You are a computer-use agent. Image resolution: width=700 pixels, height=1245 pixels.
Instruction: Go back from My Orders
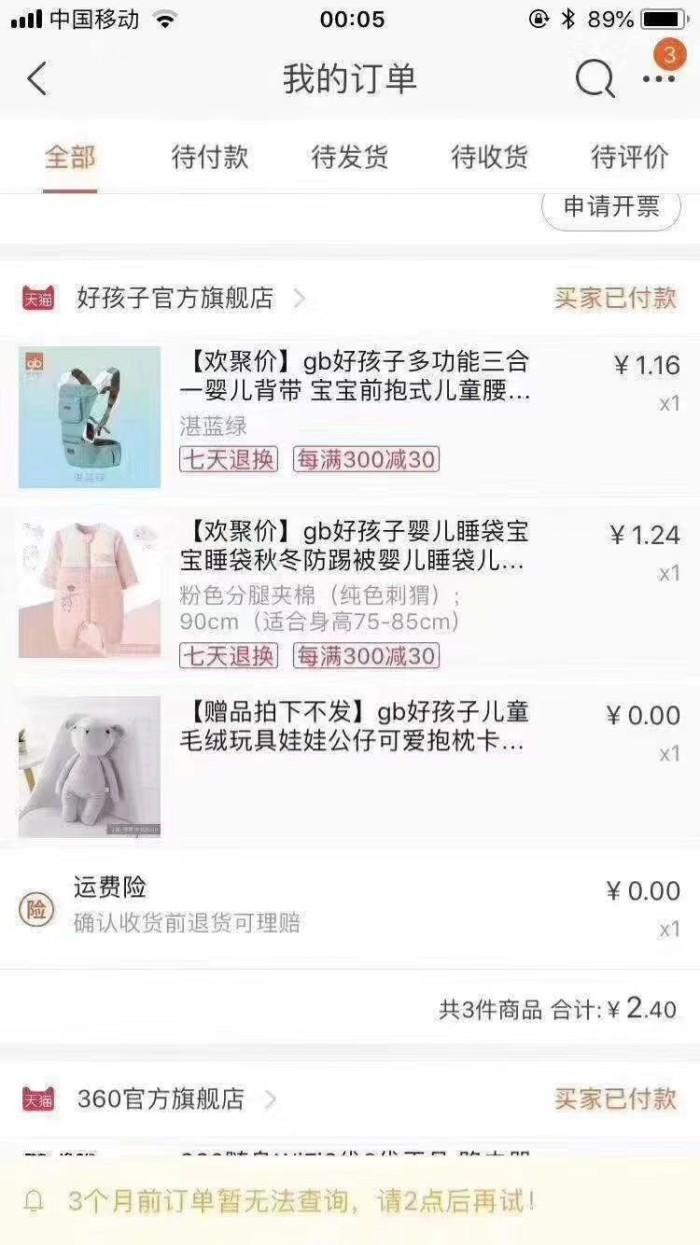point(37,79)
